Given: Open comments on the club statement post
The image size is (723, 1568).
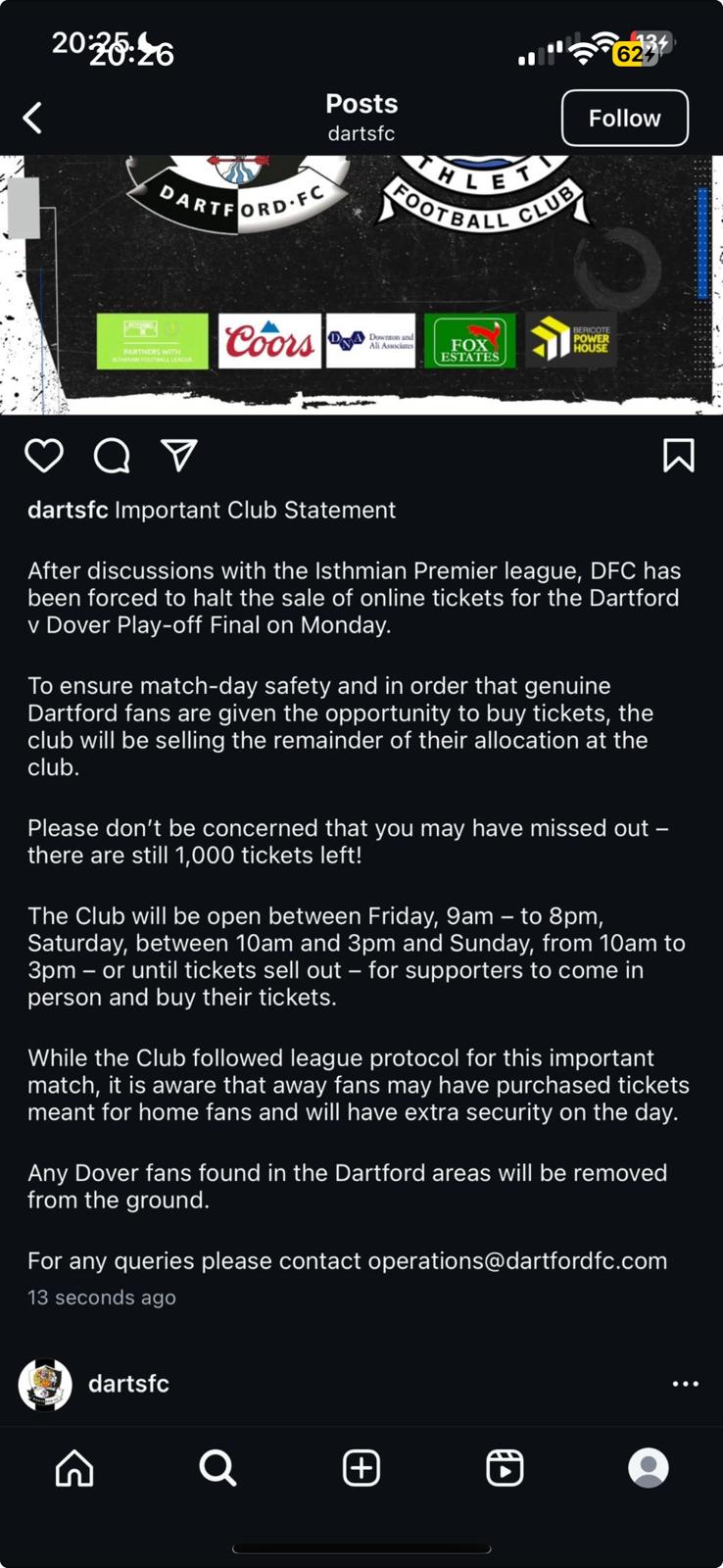Looking at the screenshot, I should pyautogui.click(x=112, y=456).
